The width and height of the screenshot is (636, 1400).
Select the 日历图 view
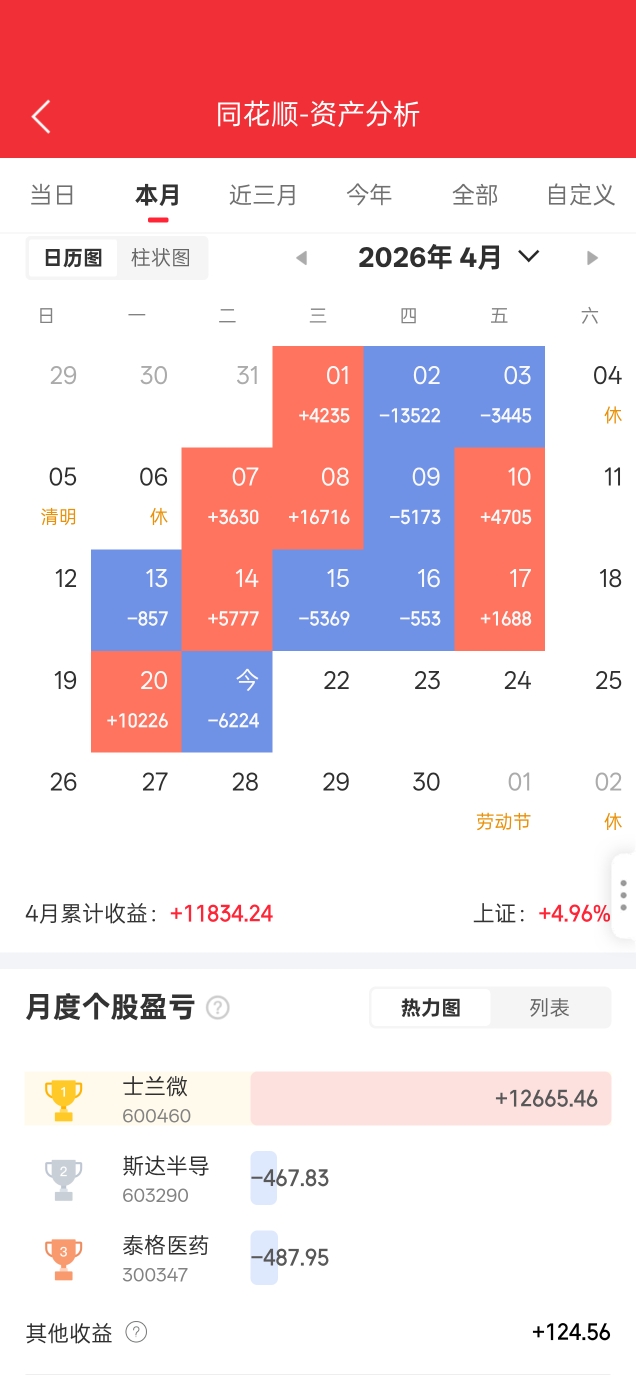pyautogui.click(x=73, y=258)
